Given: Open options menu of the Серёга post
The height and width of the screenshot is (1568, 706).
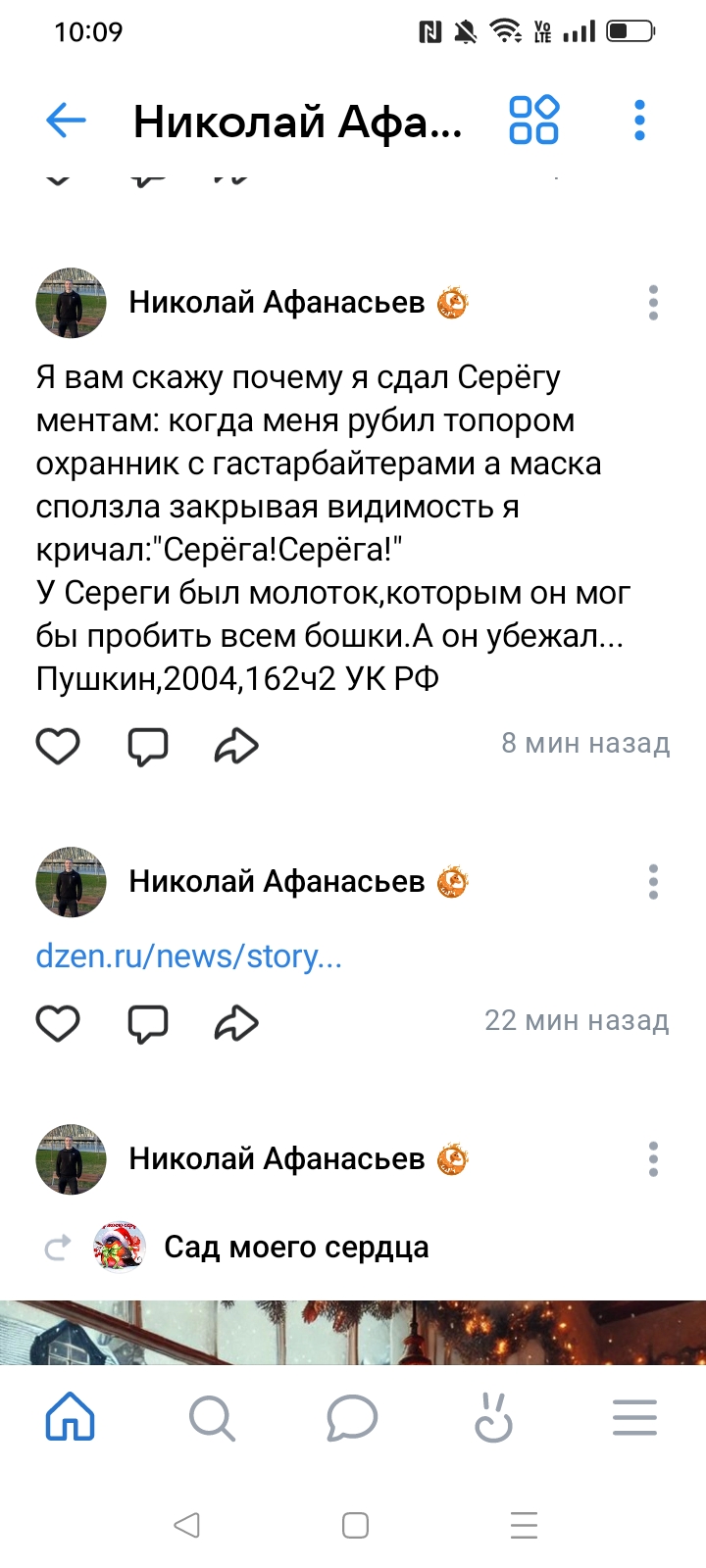Looking at the screenshot, I should 653,303.
